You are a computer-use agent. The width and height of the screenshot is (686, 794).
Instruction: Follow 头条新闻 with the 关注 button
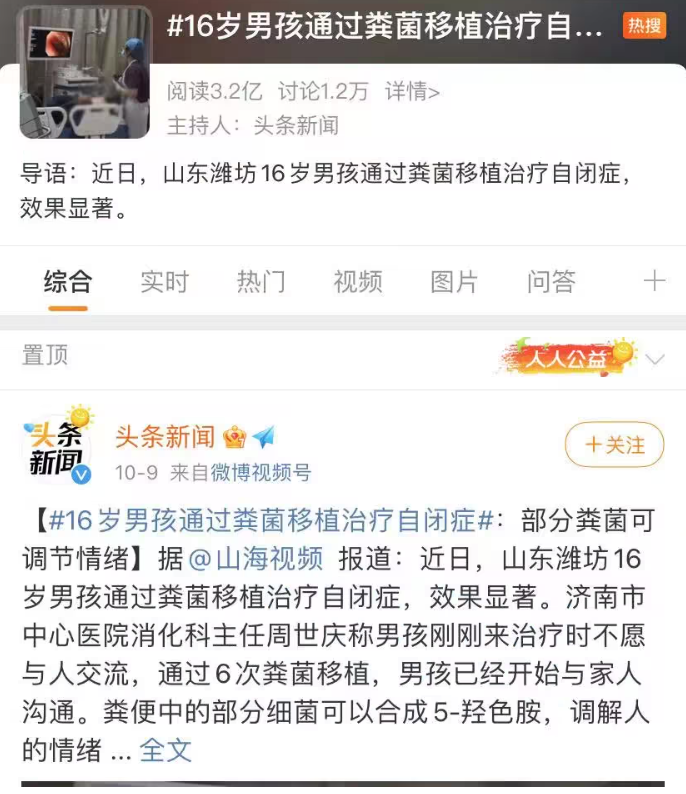click(614, 445)
